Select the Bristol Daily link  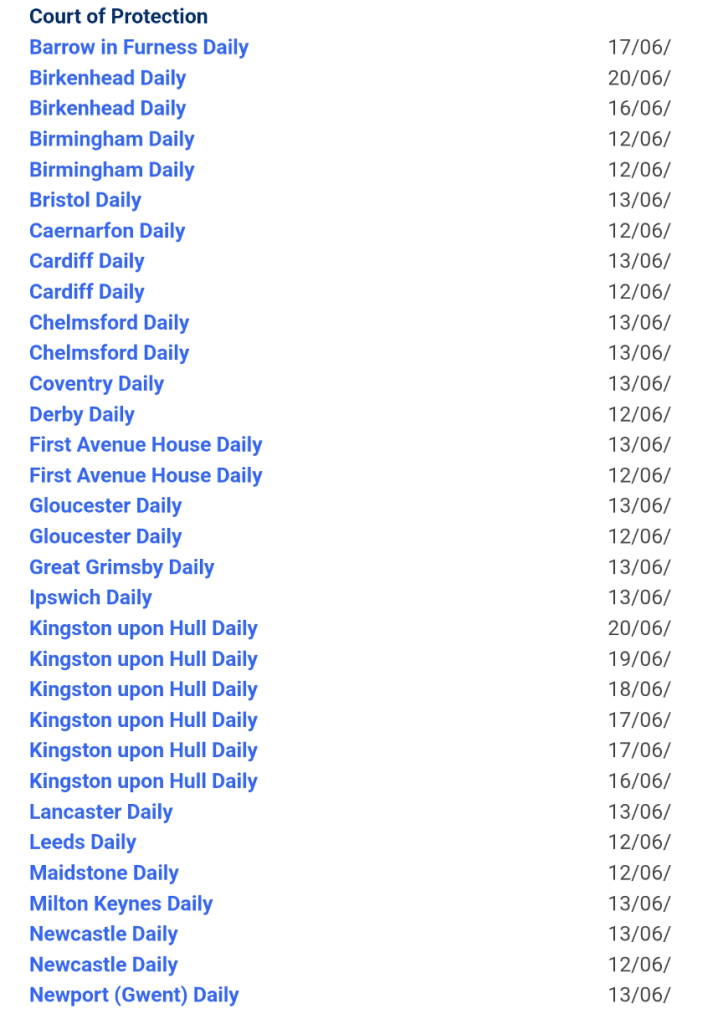[x=85, y=200]
